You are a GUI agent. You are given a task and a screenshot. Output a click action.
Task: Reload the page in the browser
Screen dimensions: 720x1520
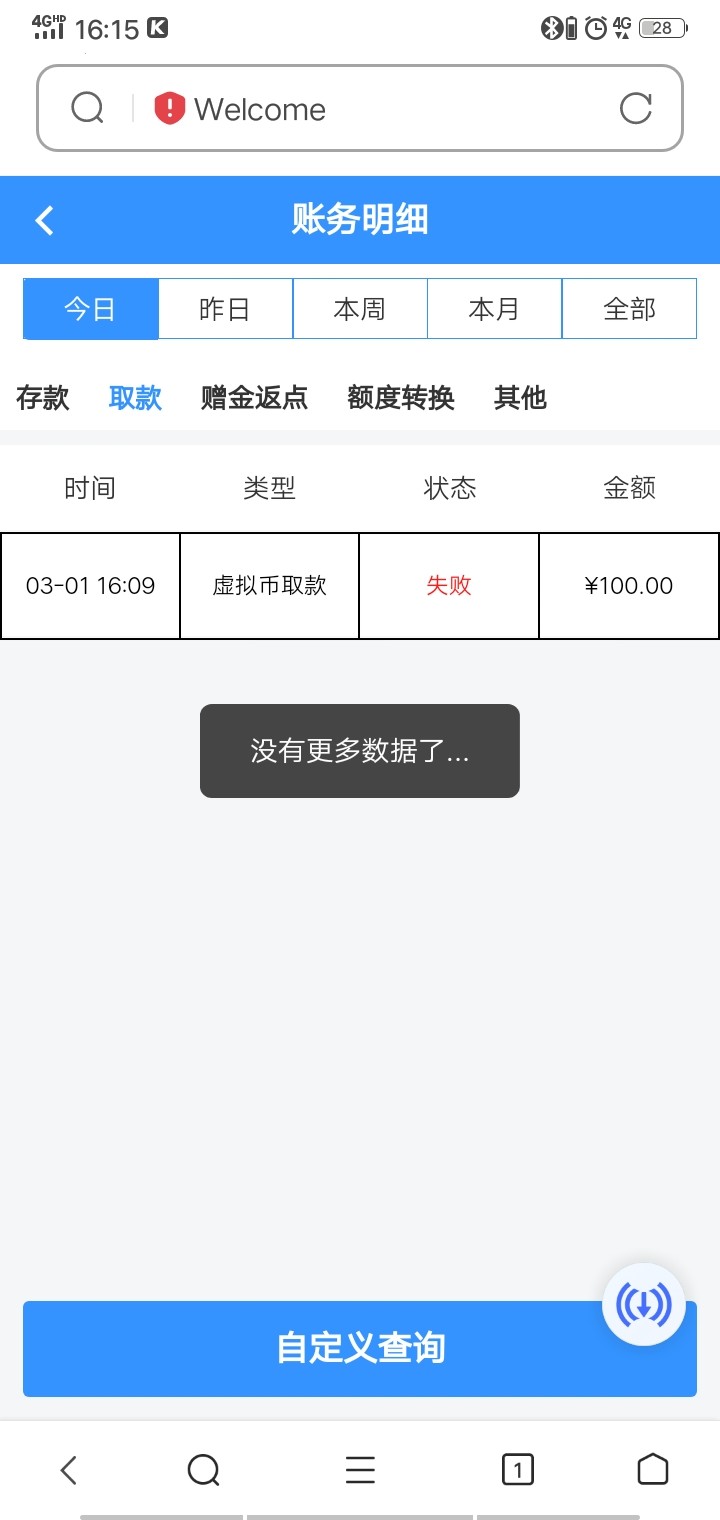coord(635,108)
